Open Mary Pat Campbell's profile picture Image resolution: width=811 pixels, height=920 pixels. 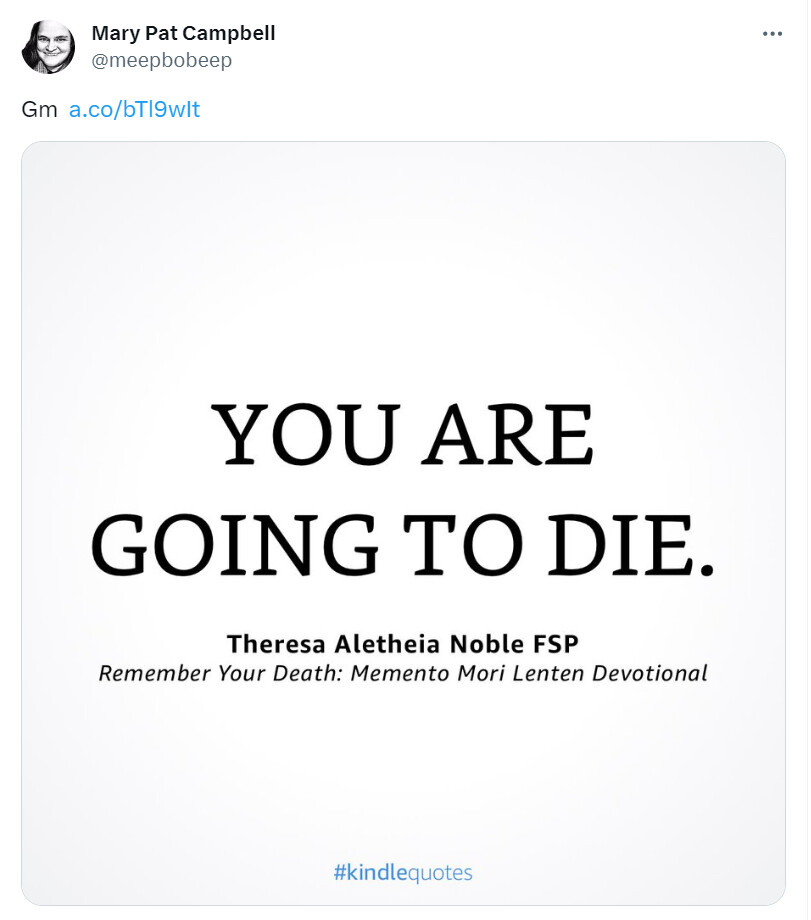48,47
